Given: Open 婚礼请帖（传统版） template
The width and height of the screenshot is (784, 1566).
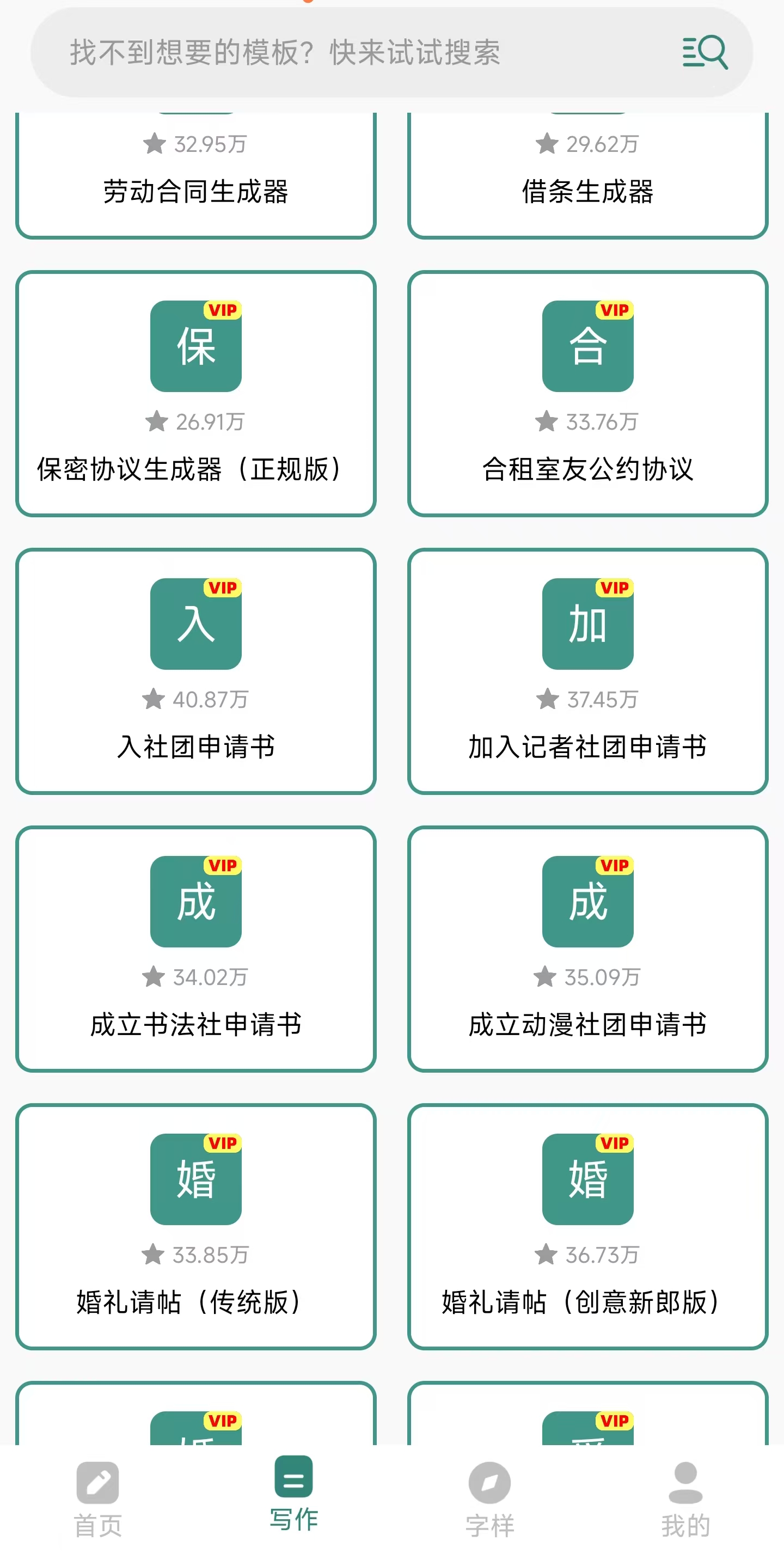Looking at the screenshot, I should pyautogui.click(x=195, y=1227).
